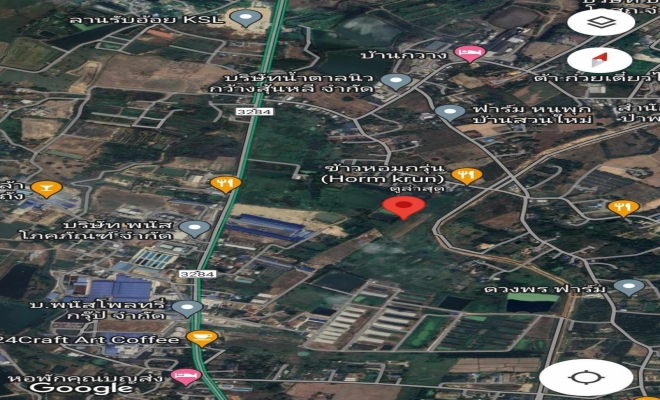This screenshot has width=660, height=400.
Task: Open the ดวงพร ฟาร์ม place marker
Action: [x=627, y=287]
